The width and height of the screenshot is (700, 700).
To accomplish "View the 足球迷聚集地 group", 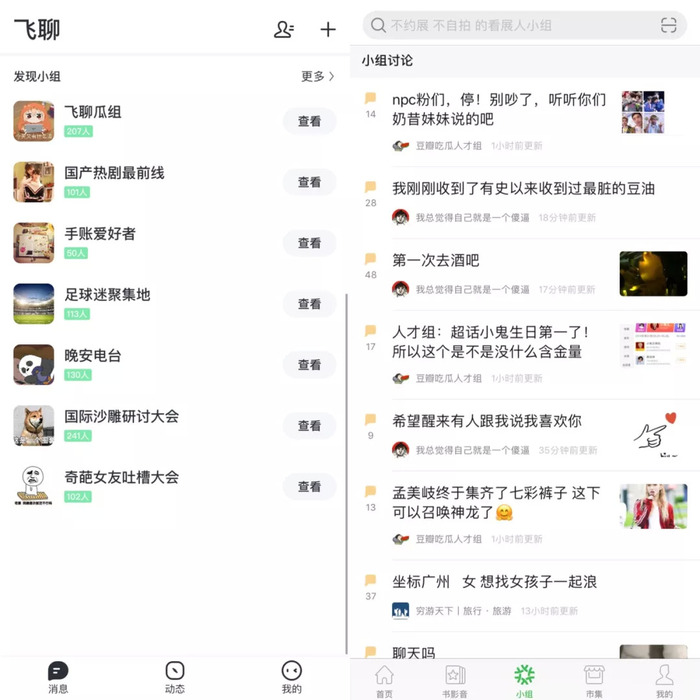I will coord(309,304).
